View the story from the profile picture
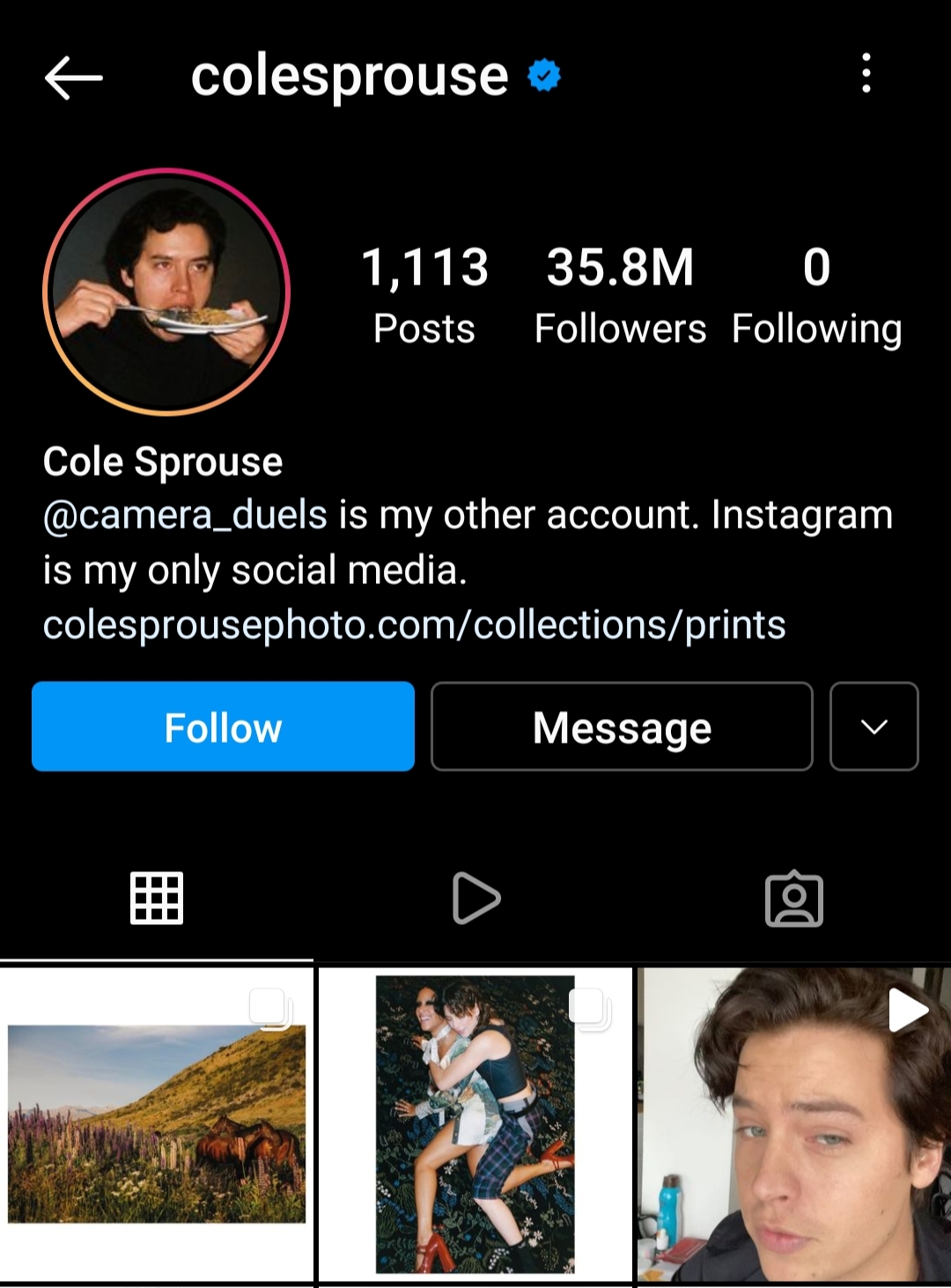Image resolution: width=951 pixels, height=1288 pixels. pyautogui.click(x=166, y=292)
